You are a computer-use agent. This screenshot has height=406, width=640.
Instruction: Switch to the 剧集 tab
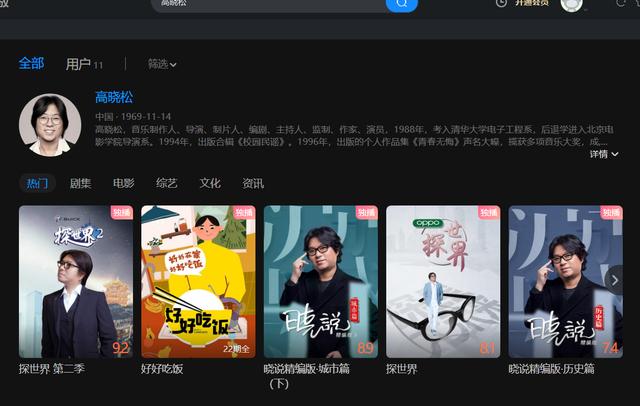coord(80,183)
